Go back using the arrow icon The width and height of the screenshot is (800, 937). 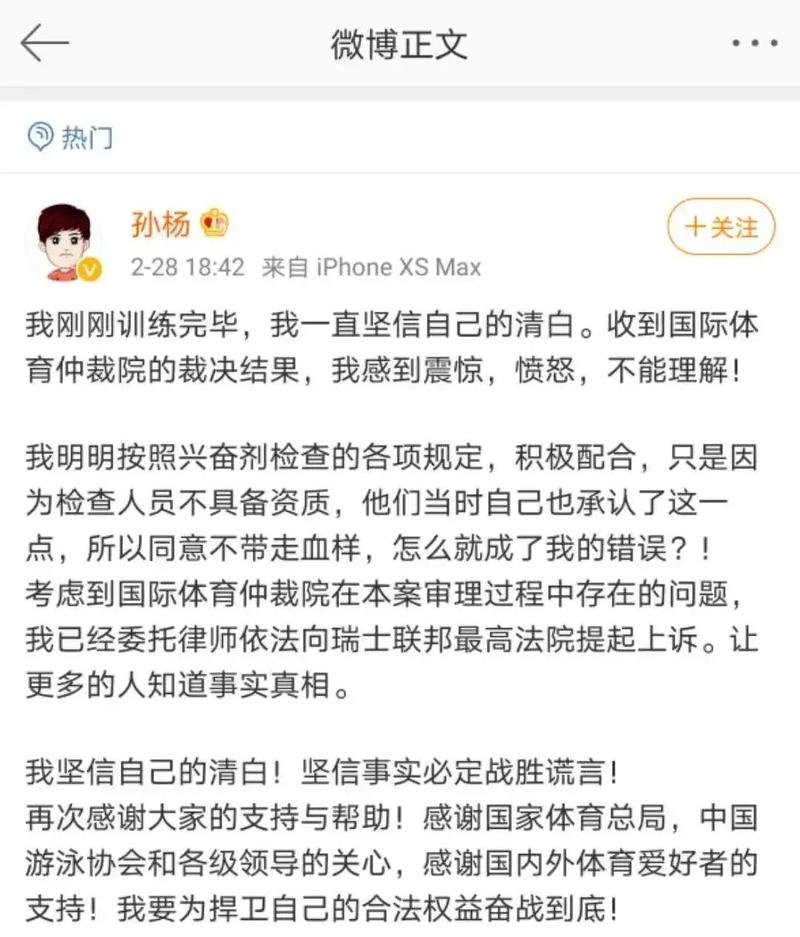point(44,44)
